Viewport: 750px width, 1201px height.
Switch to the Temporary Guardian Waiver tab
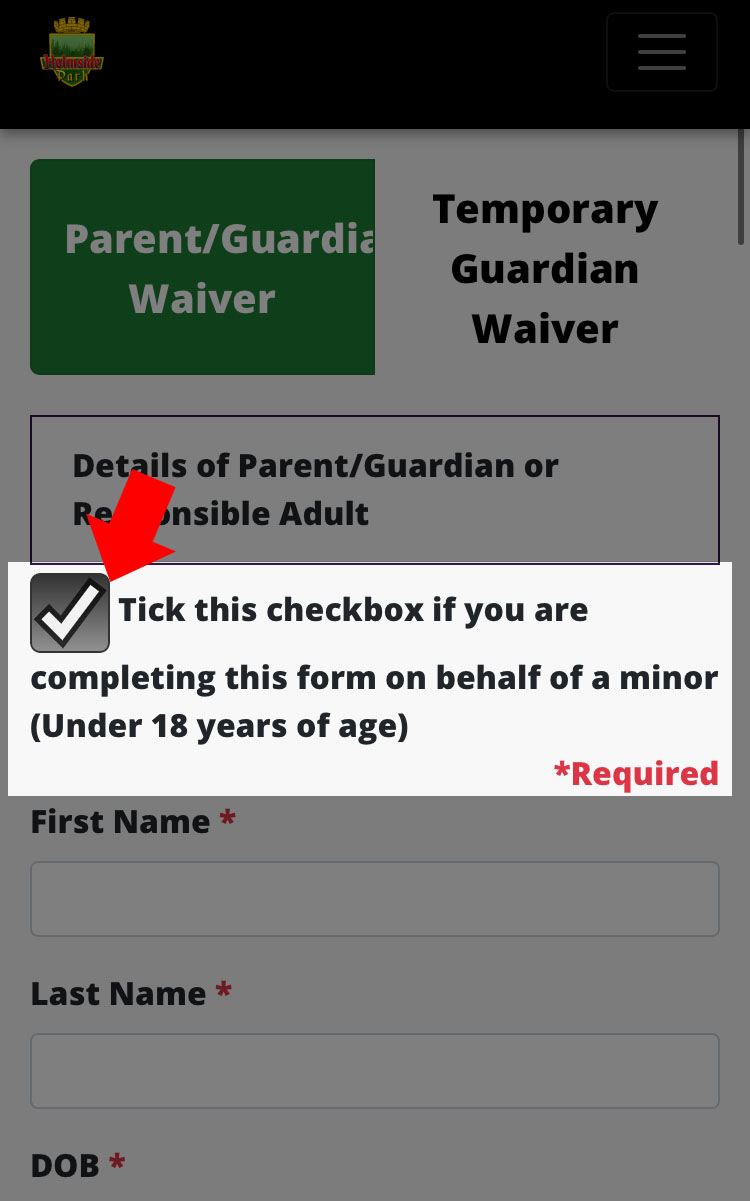point(545,268)
